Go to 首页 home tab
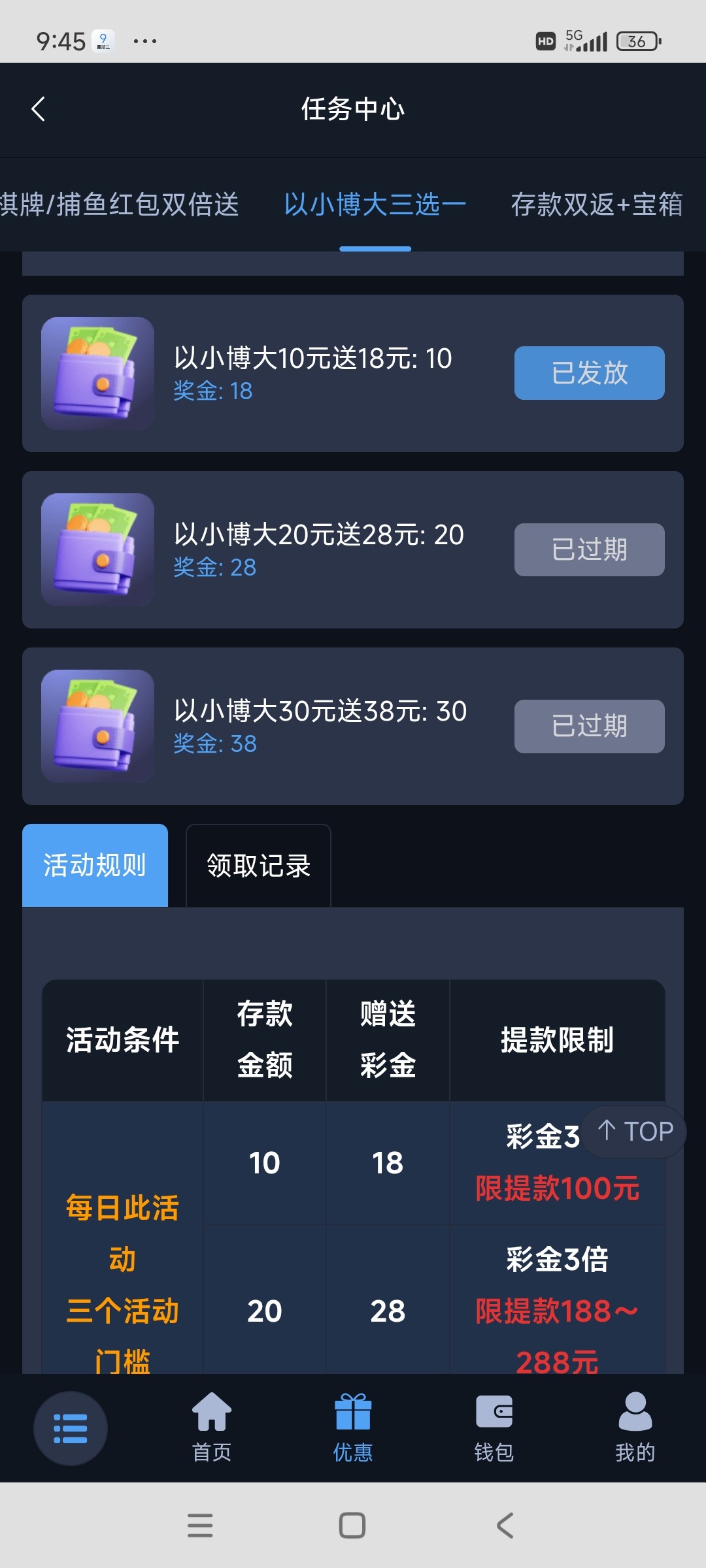Screen dimensions: 706x1568 coord(212,1428)
